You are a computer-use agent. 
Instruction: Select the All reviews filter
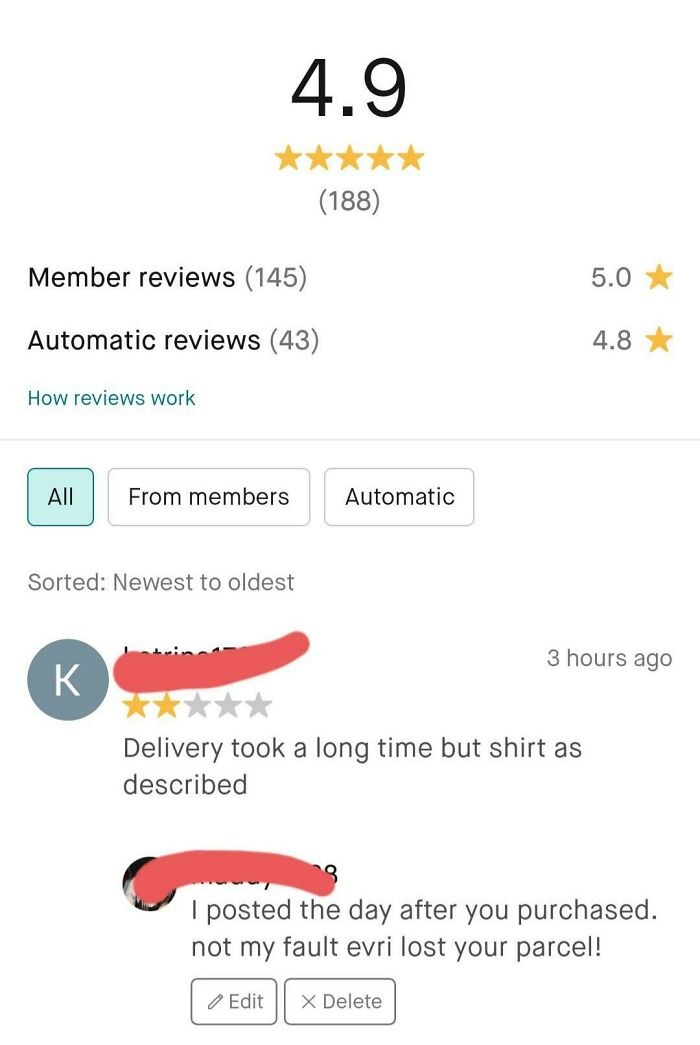(x=60, y=497)
